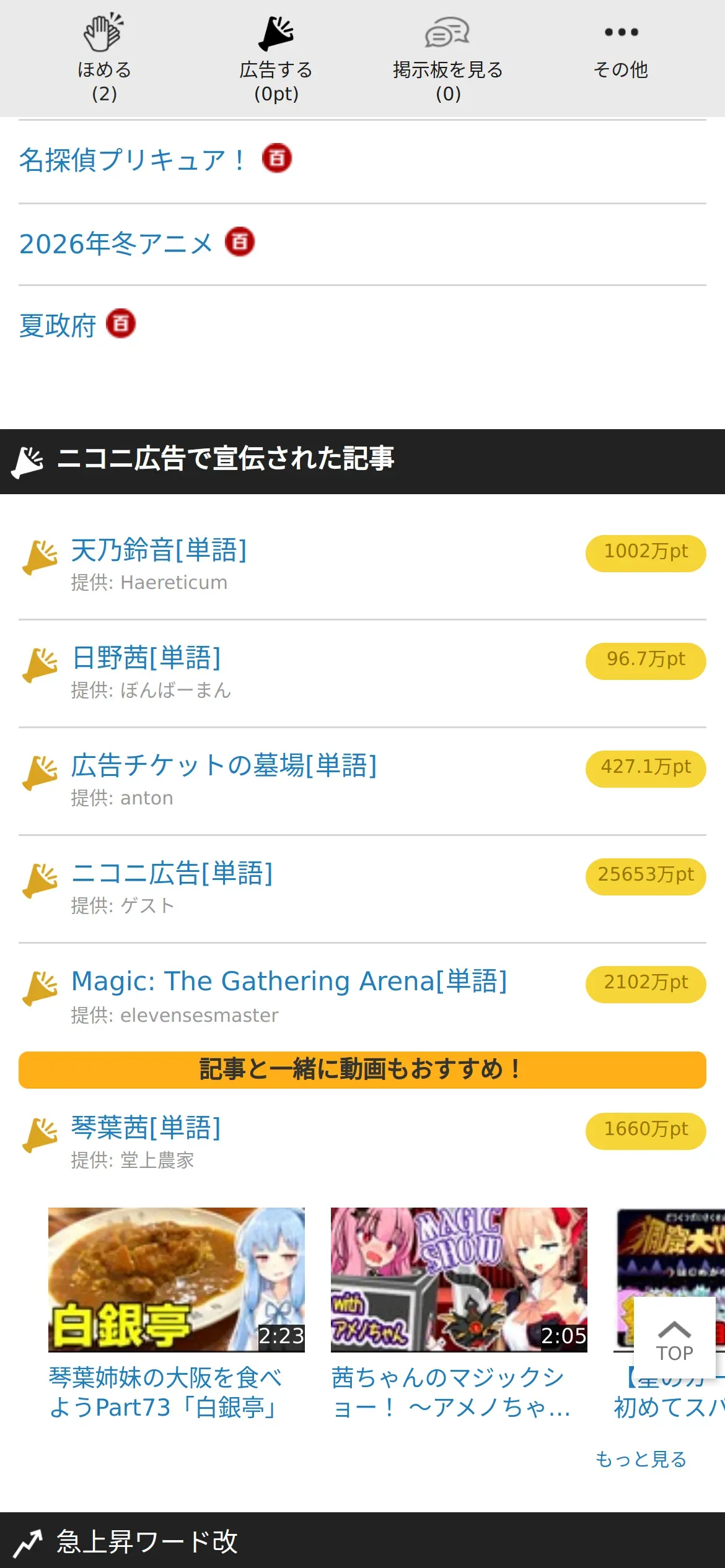Open 広告する to advertise this article
725x1568 pixels.
pyautogui.click(x=276, y=58)
